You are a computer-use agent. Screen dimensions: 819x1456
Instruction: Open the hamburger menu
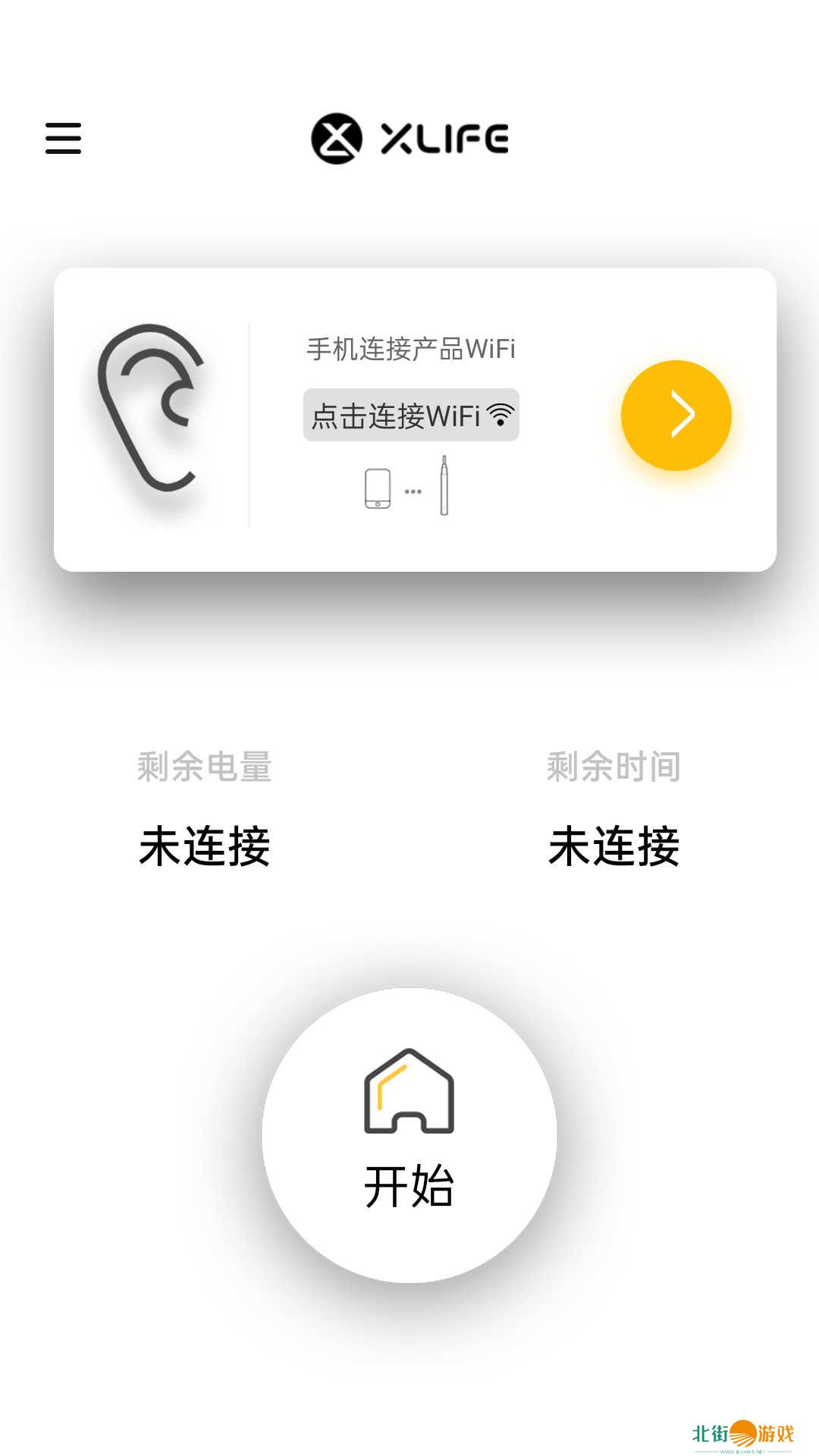point(63,138)
